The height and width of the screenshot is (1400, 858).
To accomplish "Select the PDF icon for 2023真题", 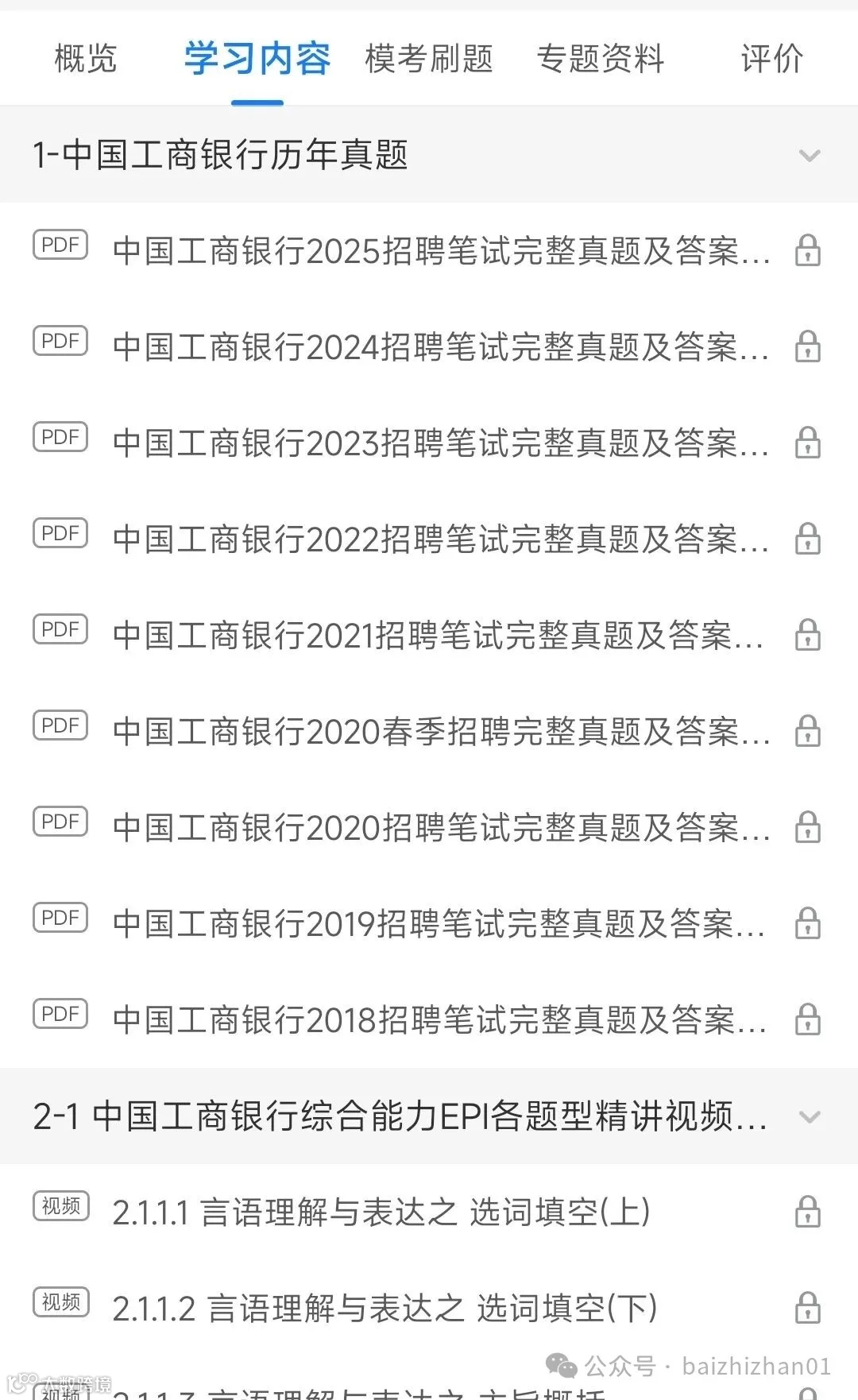I will [x=60, y=437].
